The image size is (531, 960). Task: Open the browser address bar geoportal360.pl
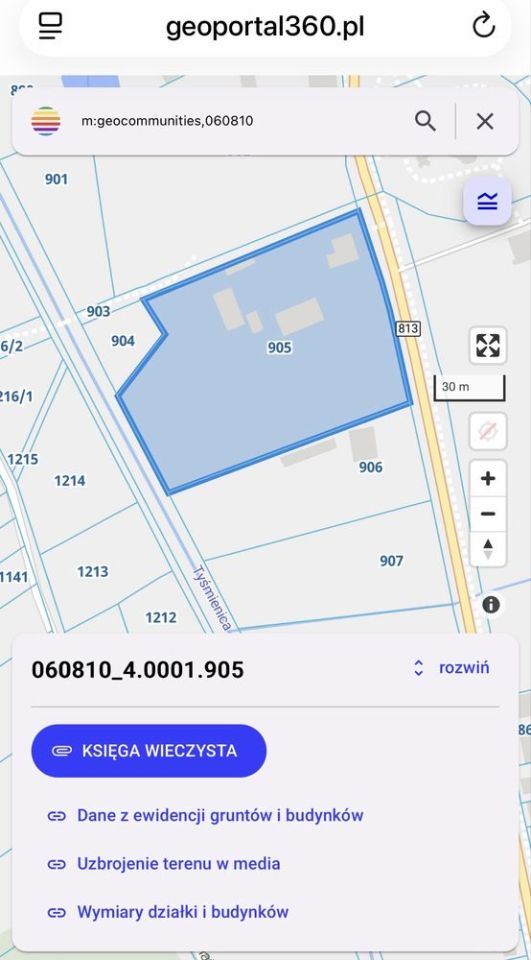(265, 26)
